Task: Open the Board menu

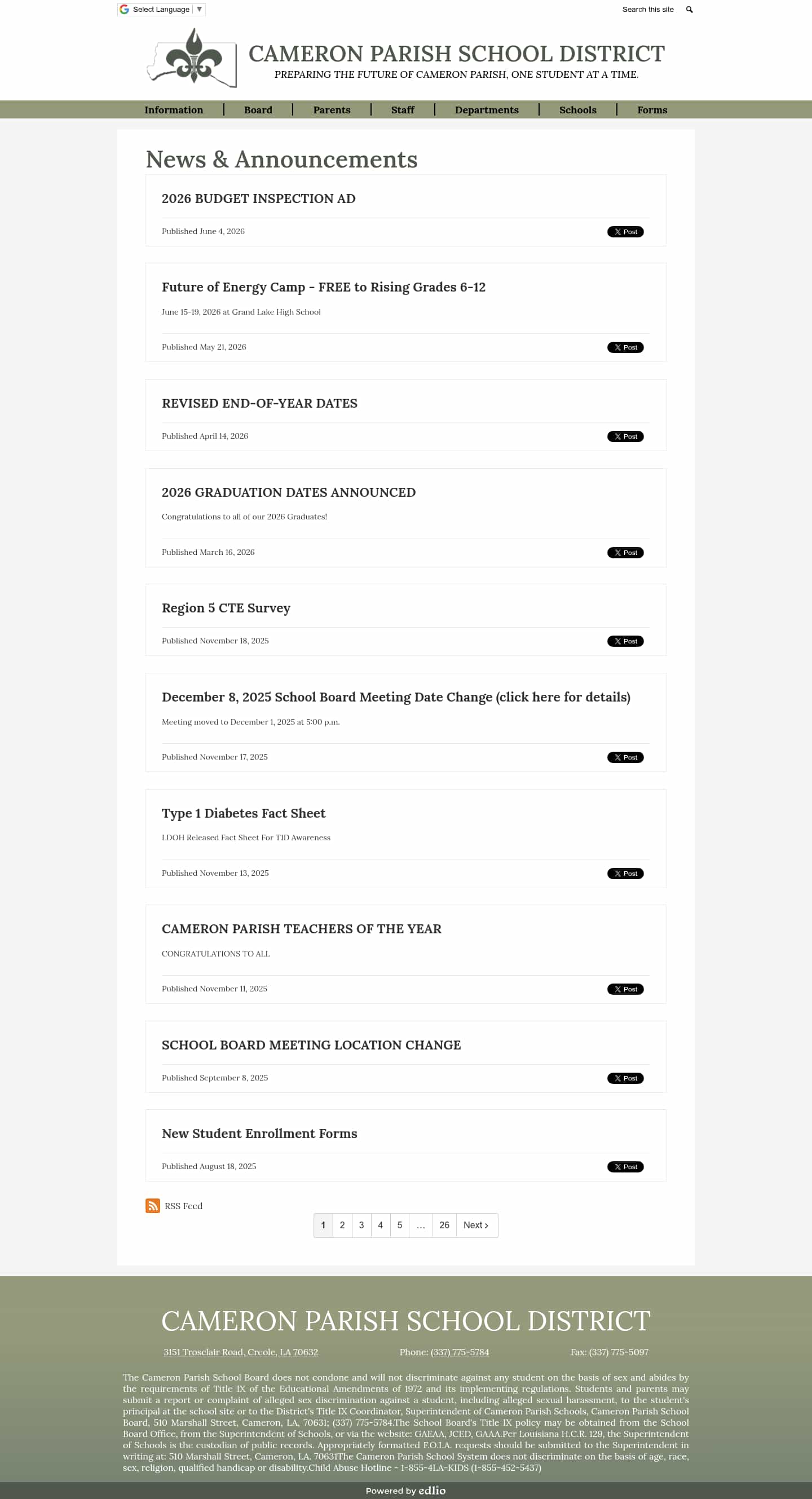Action: 258,110
